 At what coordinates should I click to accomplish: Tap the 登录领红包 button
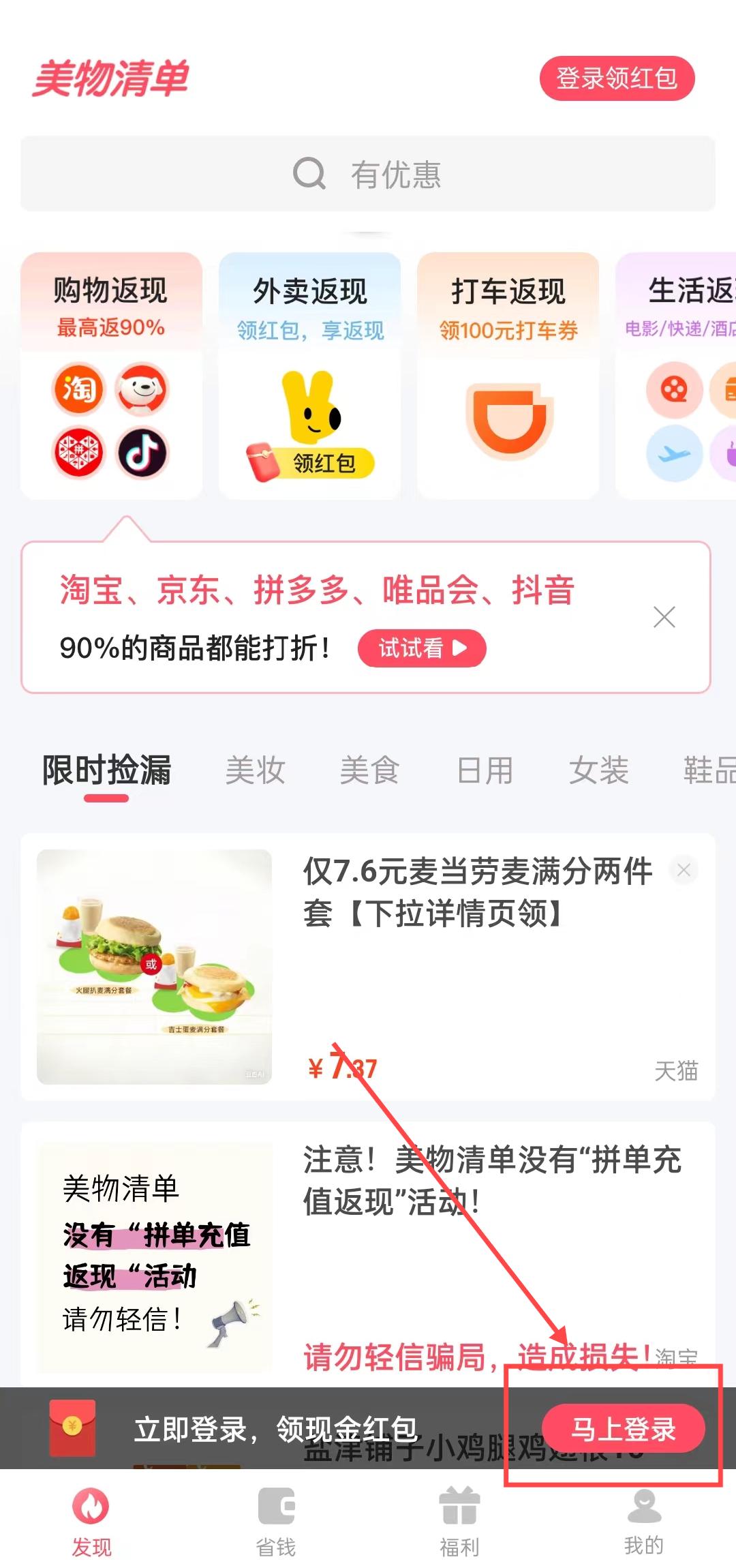click(617, 78)
